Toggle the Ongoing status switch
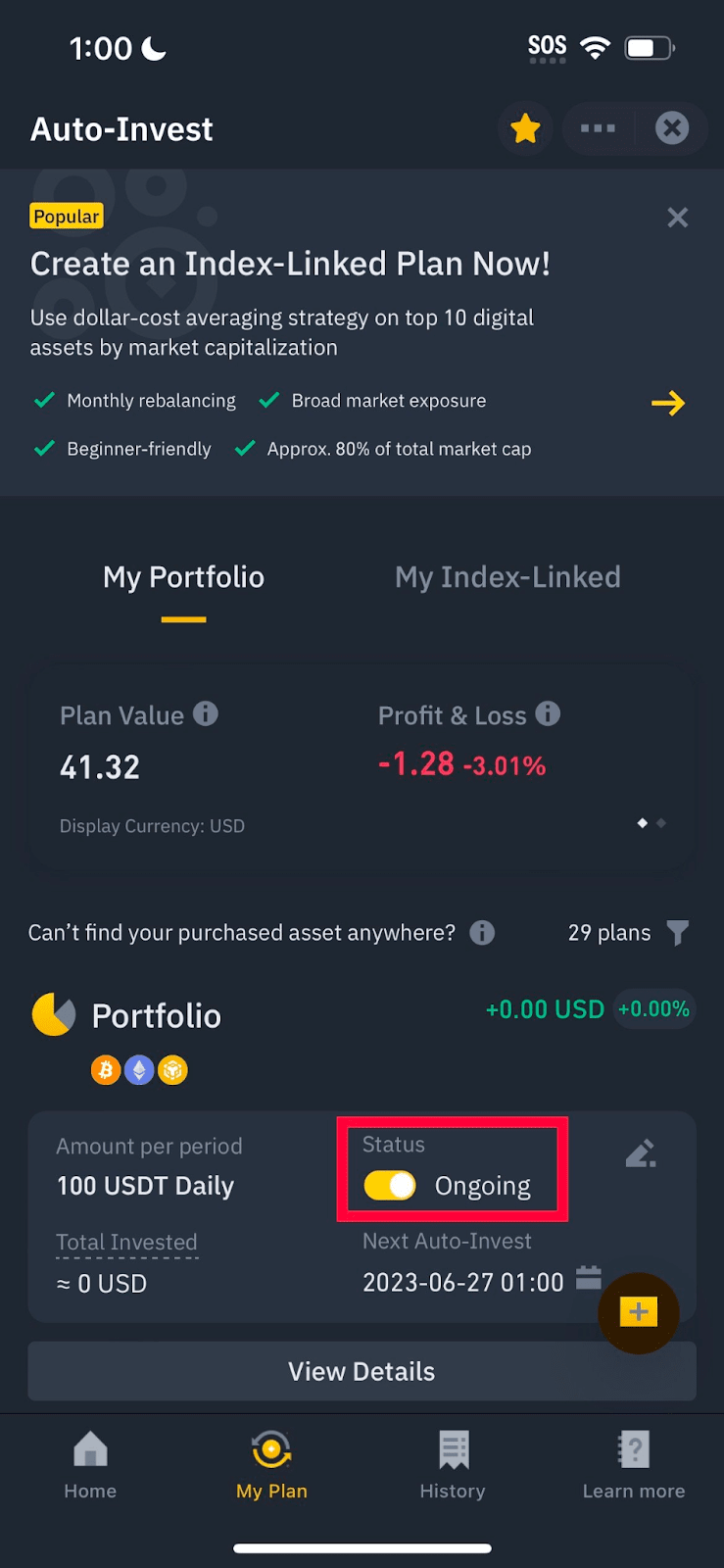This screenshot has height=1568, width=724. click(x=390, y=1186)
